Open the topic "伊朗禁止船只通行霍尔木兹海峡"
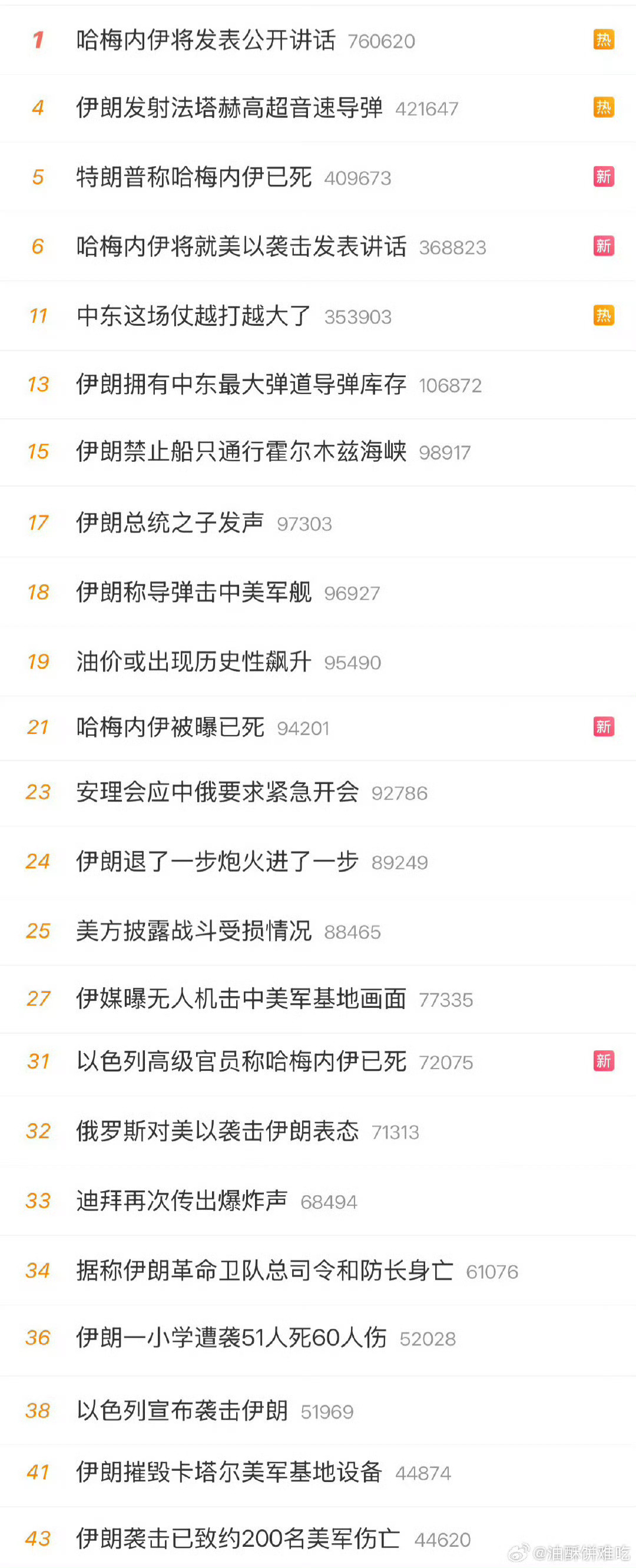 pos(242,453)
